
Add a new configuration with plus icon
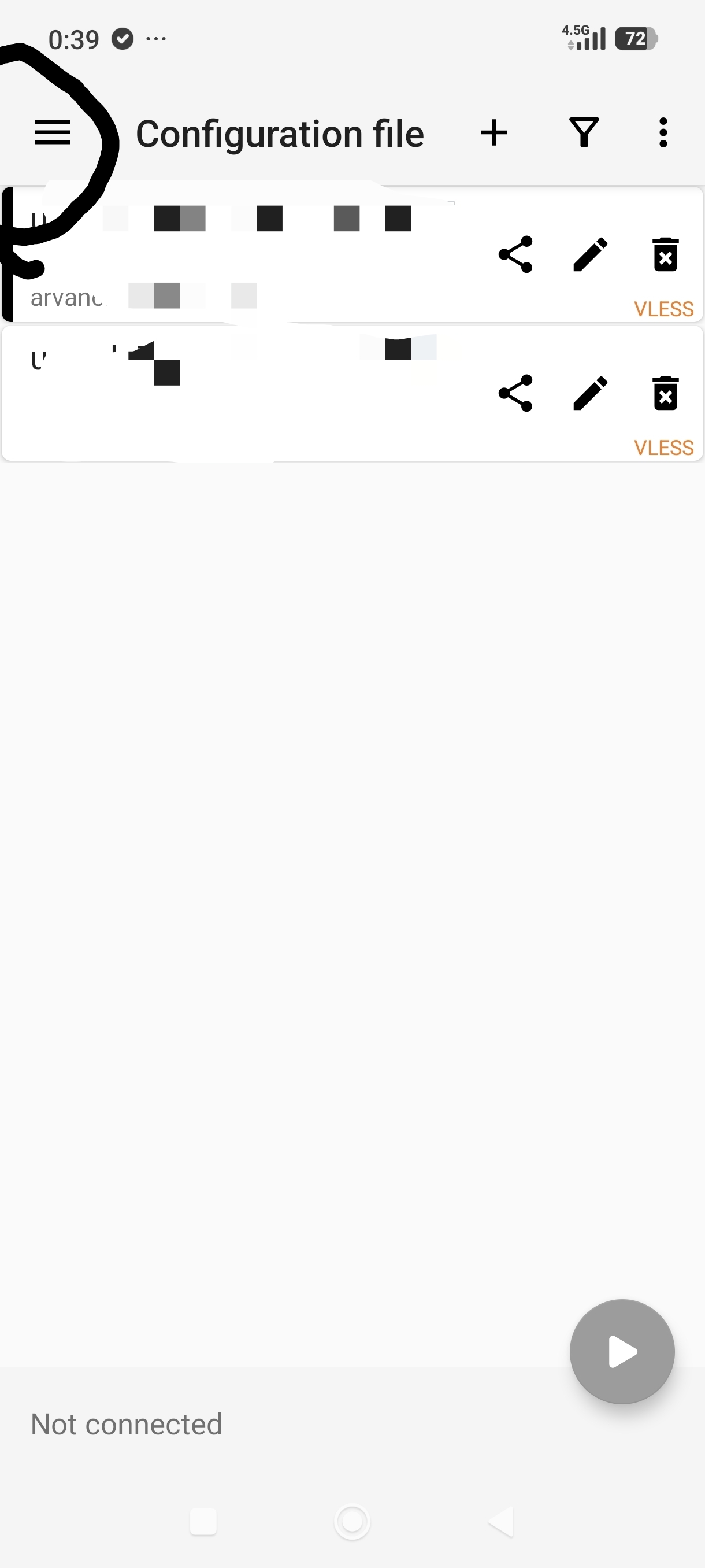(x=494, y=133)
